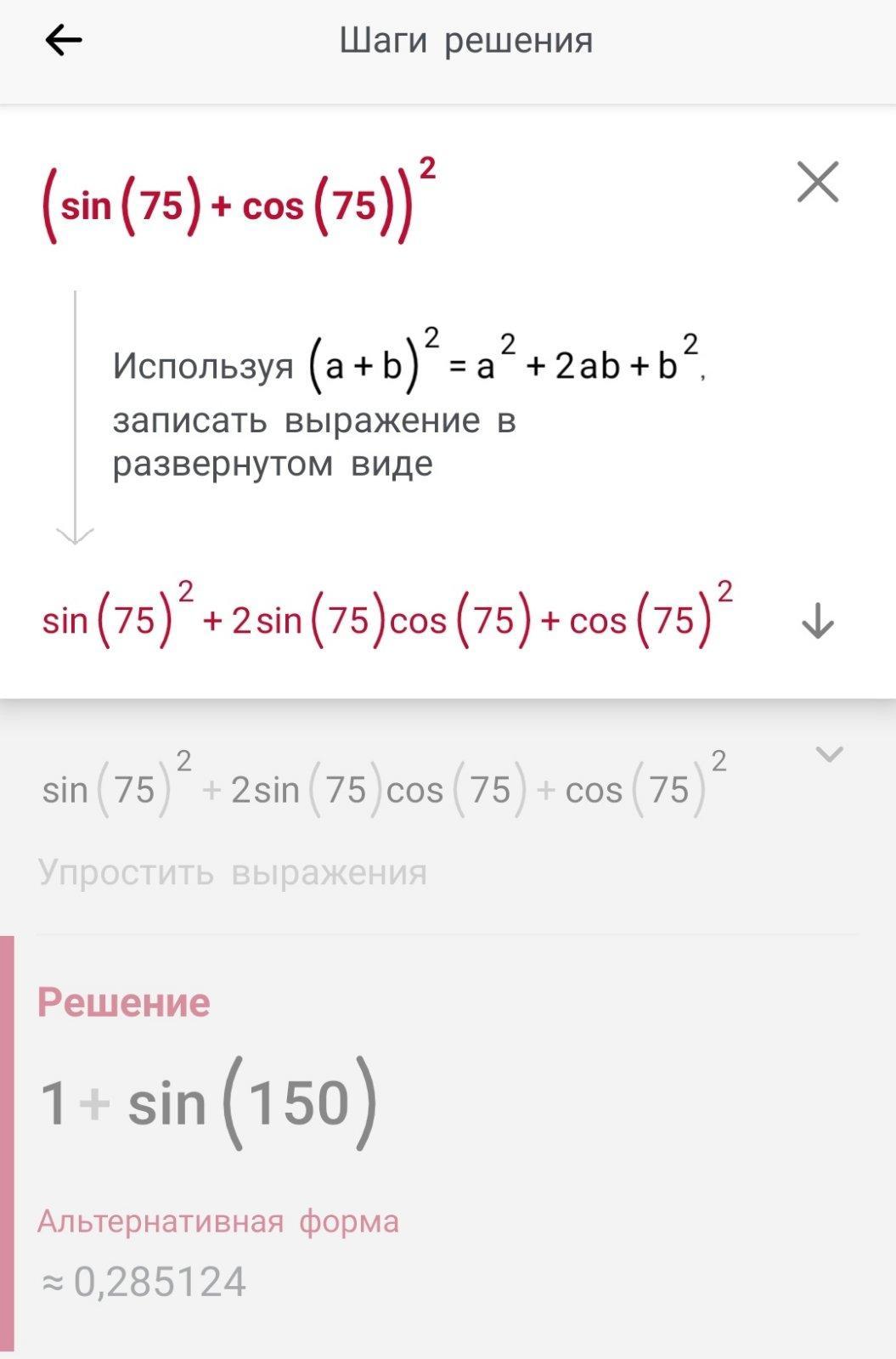
Task: Advance to next step with down arrow
Action: click(817, 621)
